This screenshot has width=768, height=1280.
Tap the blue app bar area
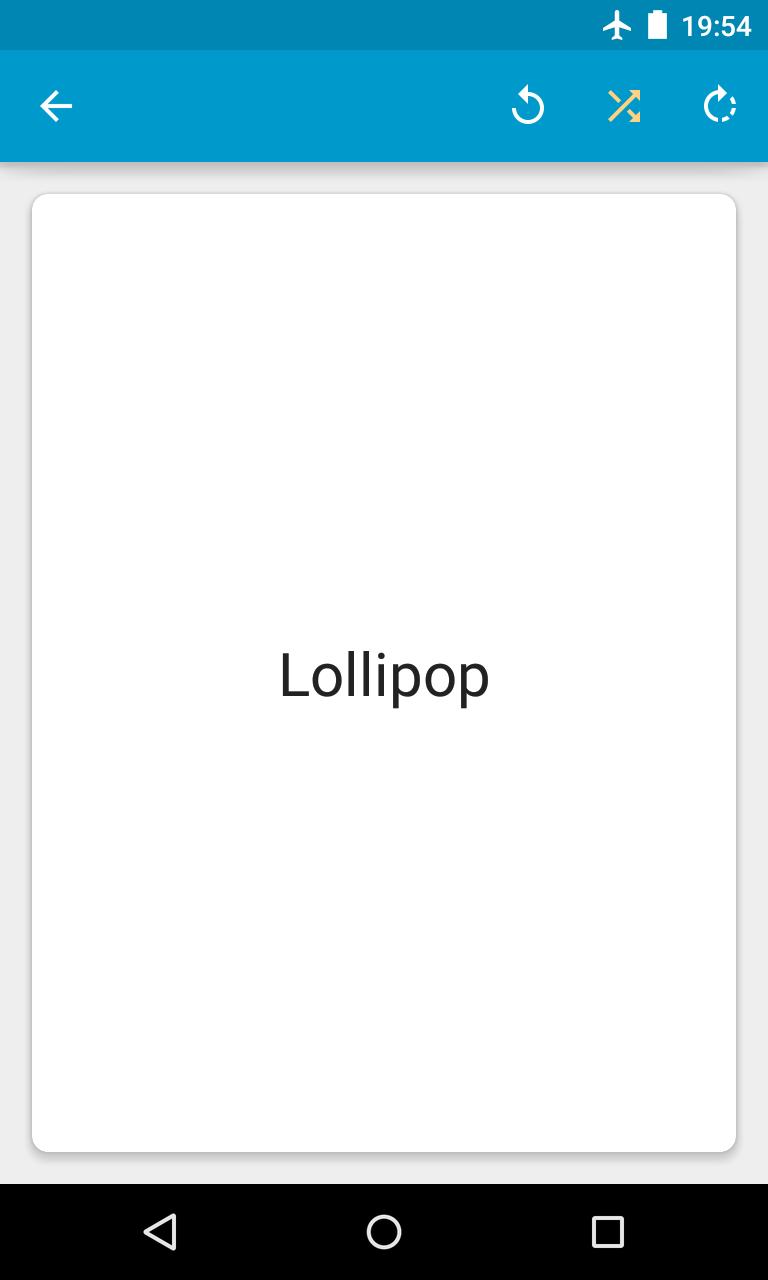[x=300, y=105]
